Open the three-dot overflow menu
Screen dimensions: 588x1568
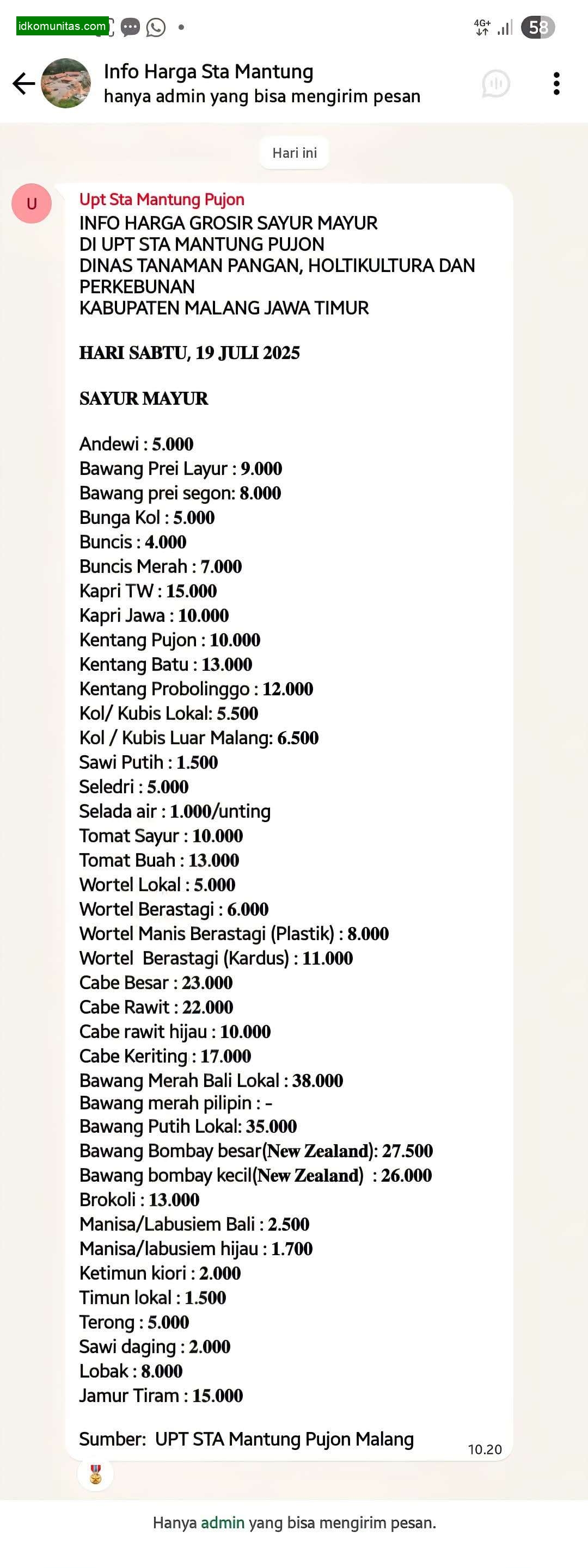(556, 83)
